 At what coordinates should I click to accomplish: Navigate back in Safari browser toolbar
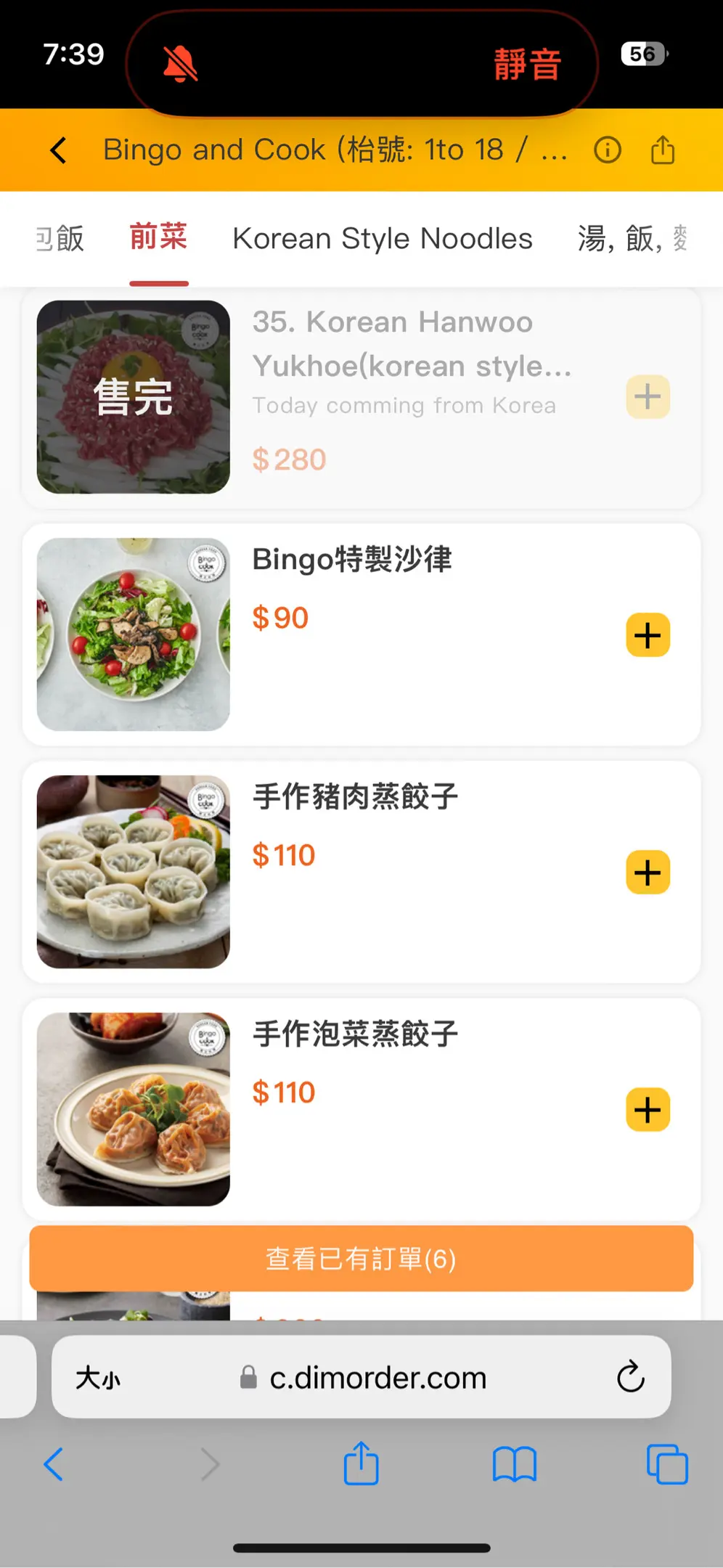tap(54, 1464)
